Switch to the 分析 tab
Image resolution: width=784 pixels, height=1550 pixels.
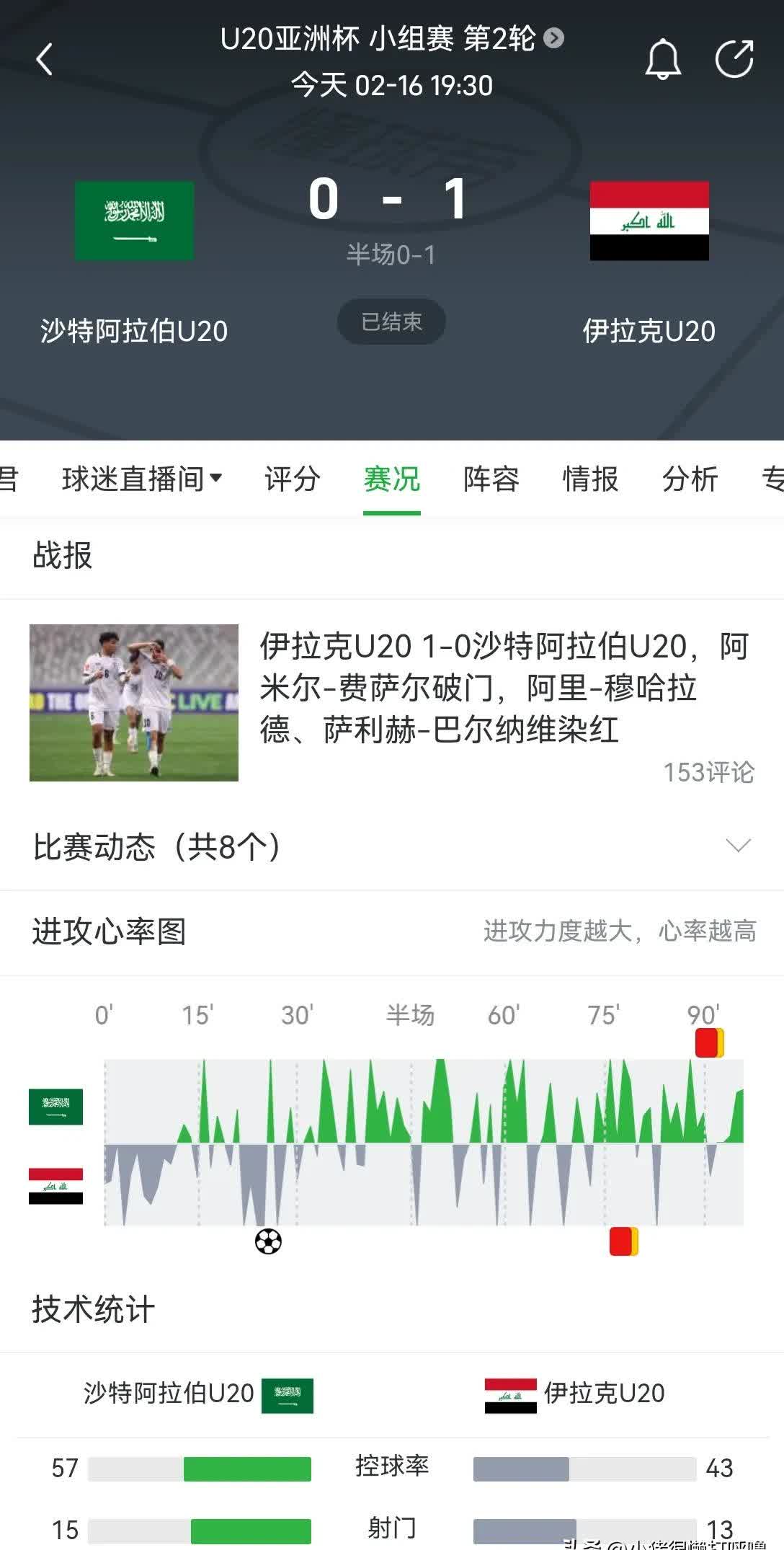tap(690, 479)
